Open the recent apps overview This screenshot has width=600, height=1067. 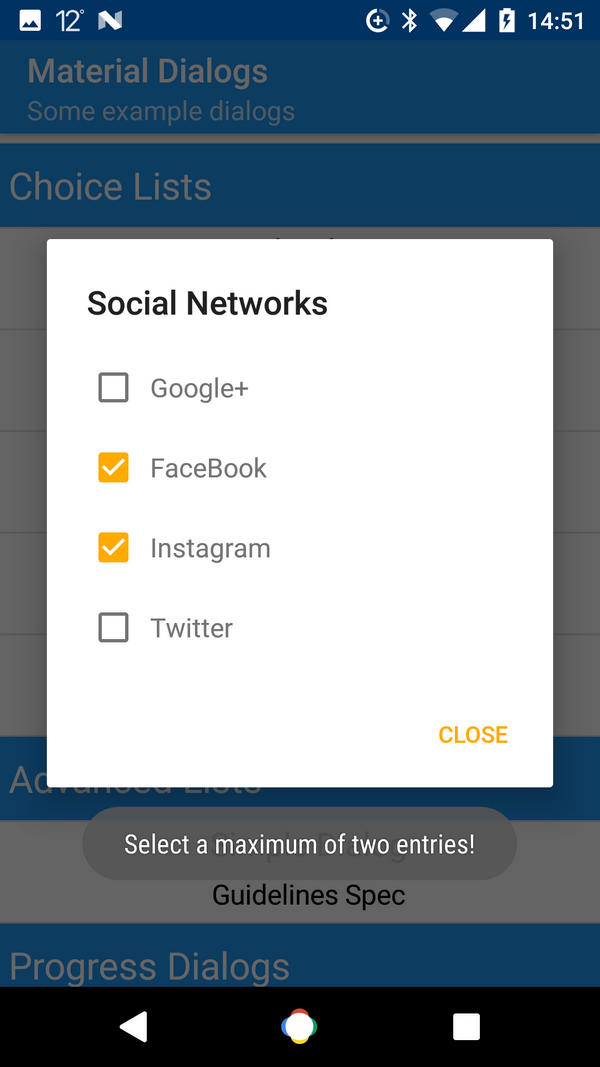pyautogui.click(x=466, y=1026)
